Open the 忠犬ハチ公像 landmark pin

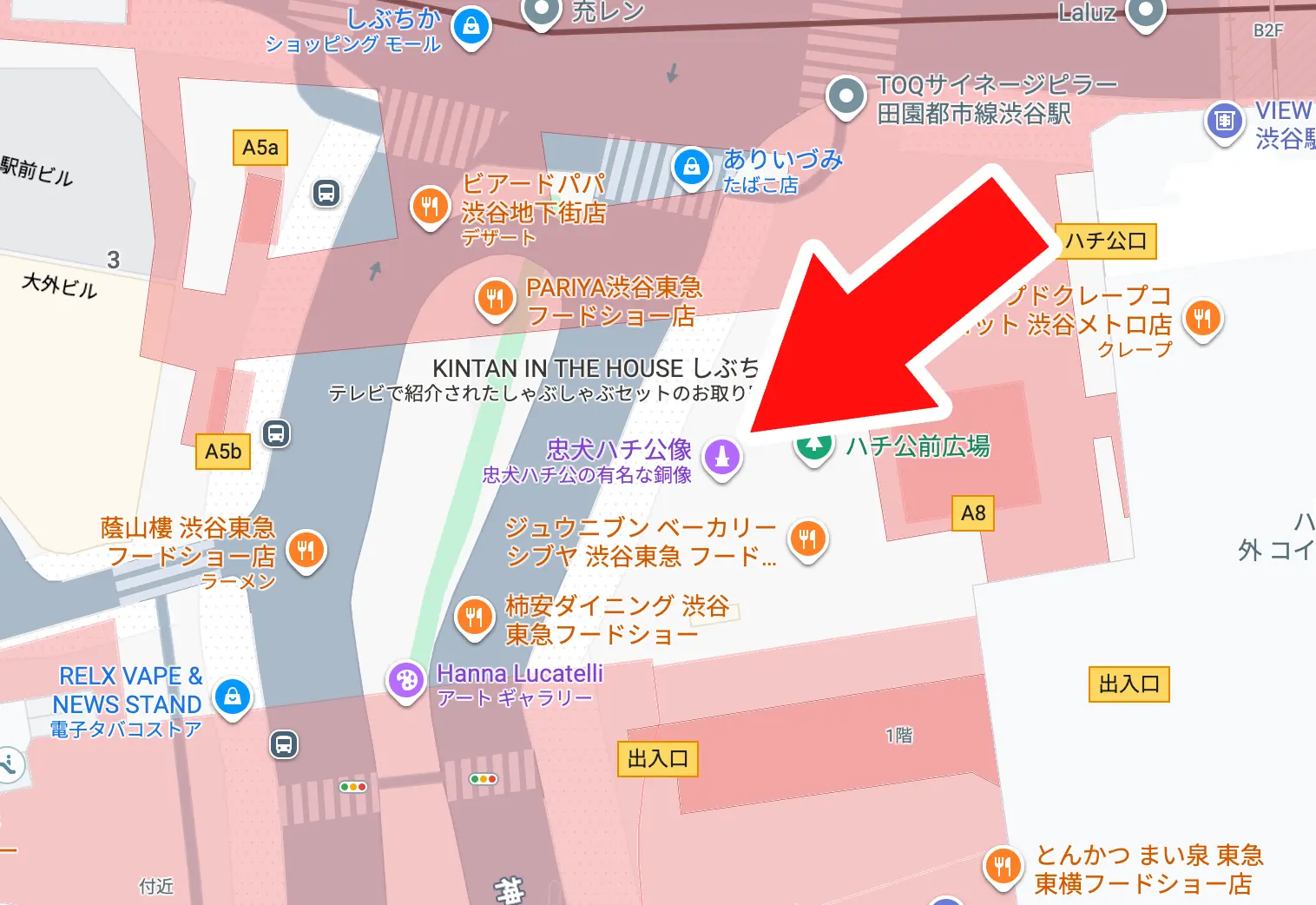coord(721,456)
